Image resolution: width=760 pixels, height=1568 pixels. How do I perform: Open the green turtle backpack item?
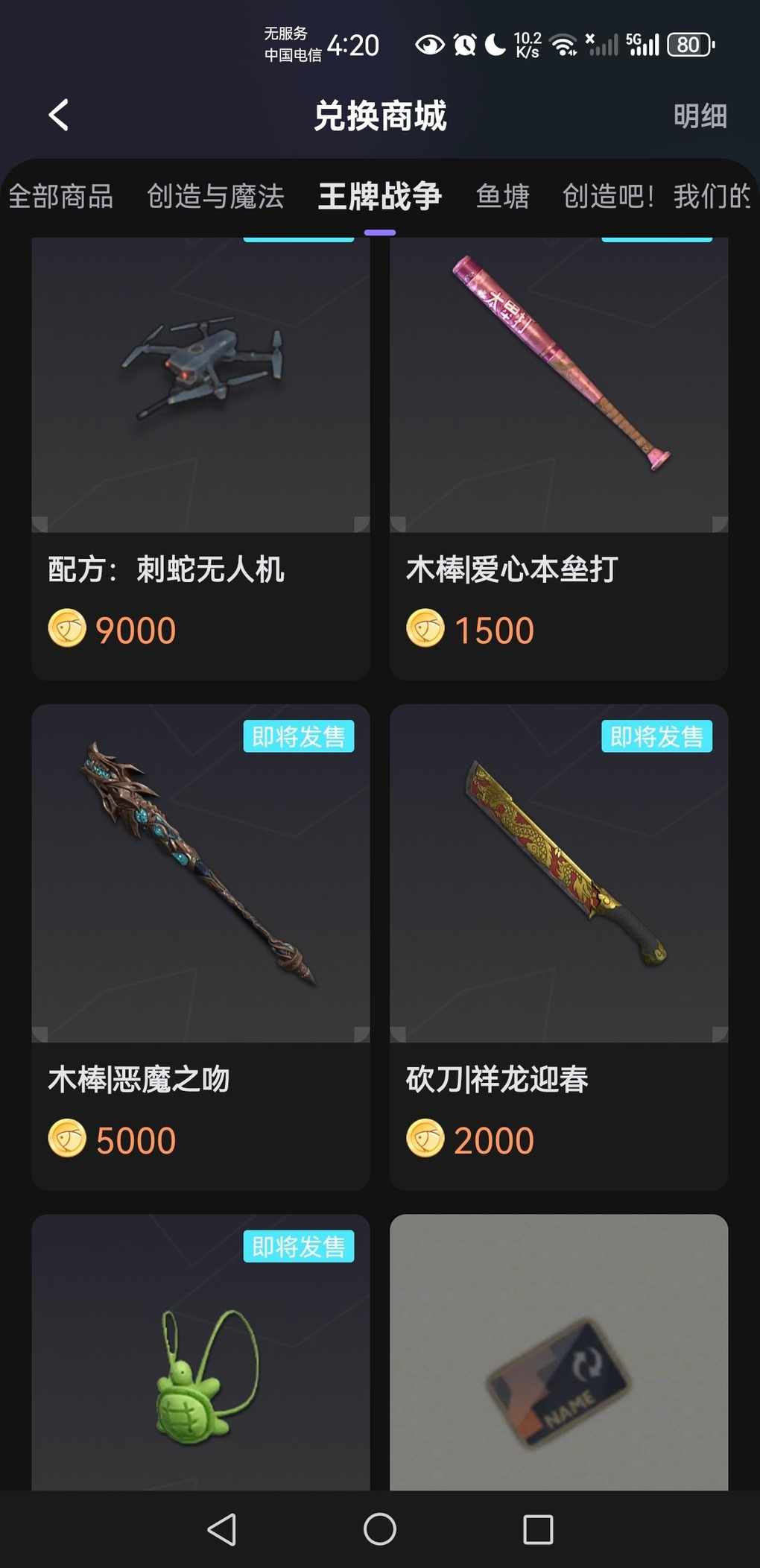(x=200, y=1364)
